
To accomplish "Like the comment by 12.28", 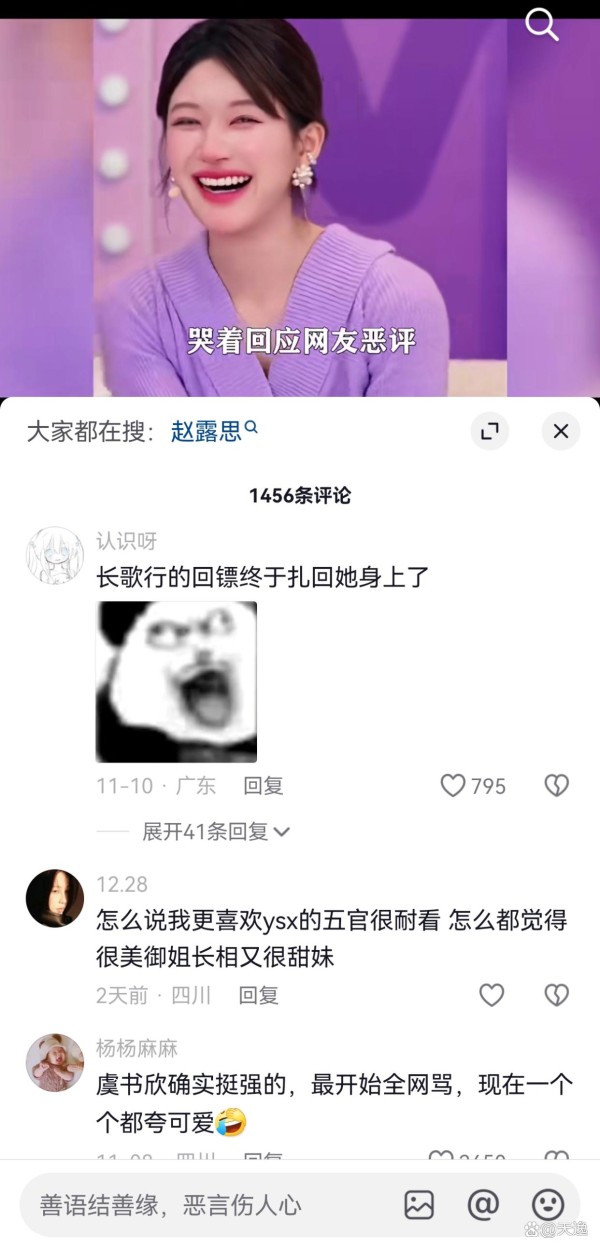I will point(491,995).
